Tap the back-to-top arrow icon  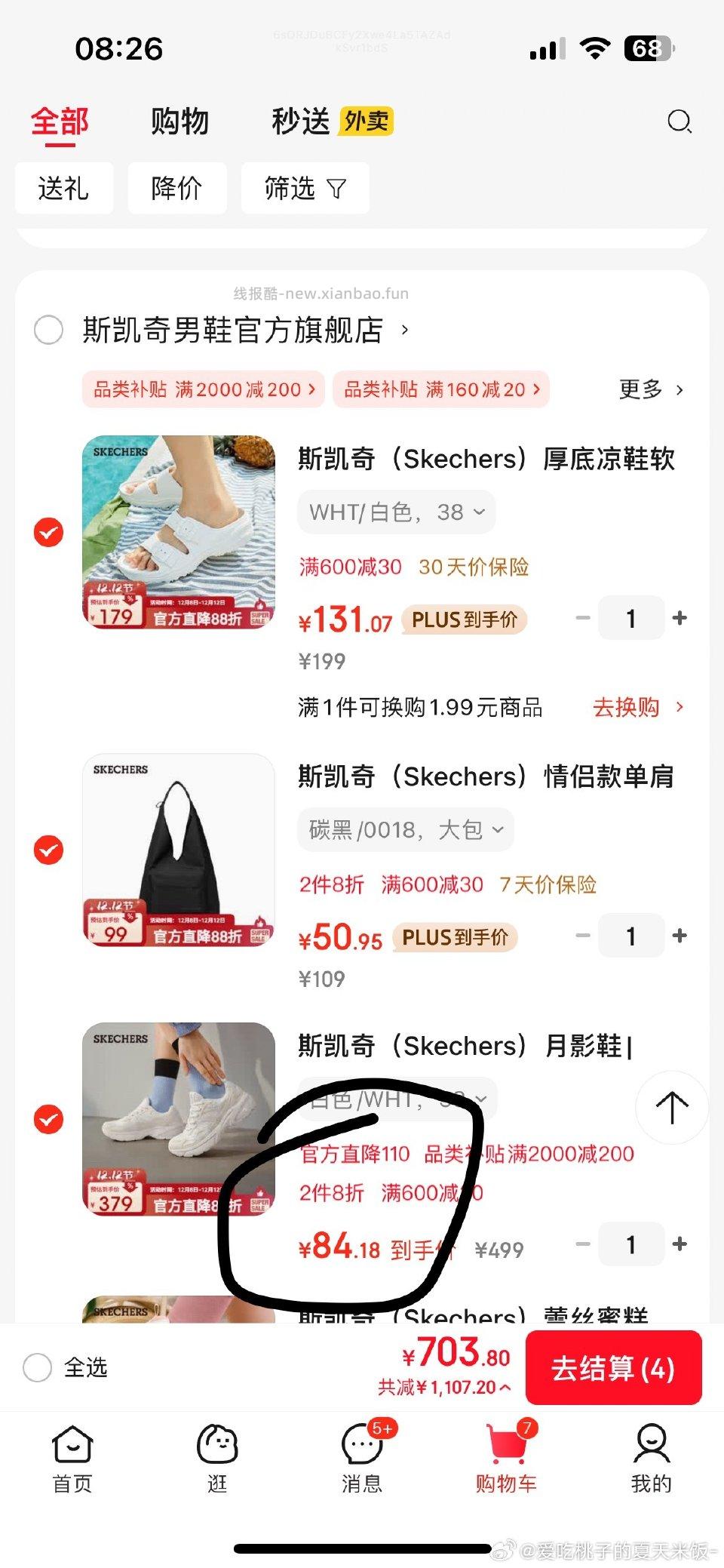point(671,1107)
